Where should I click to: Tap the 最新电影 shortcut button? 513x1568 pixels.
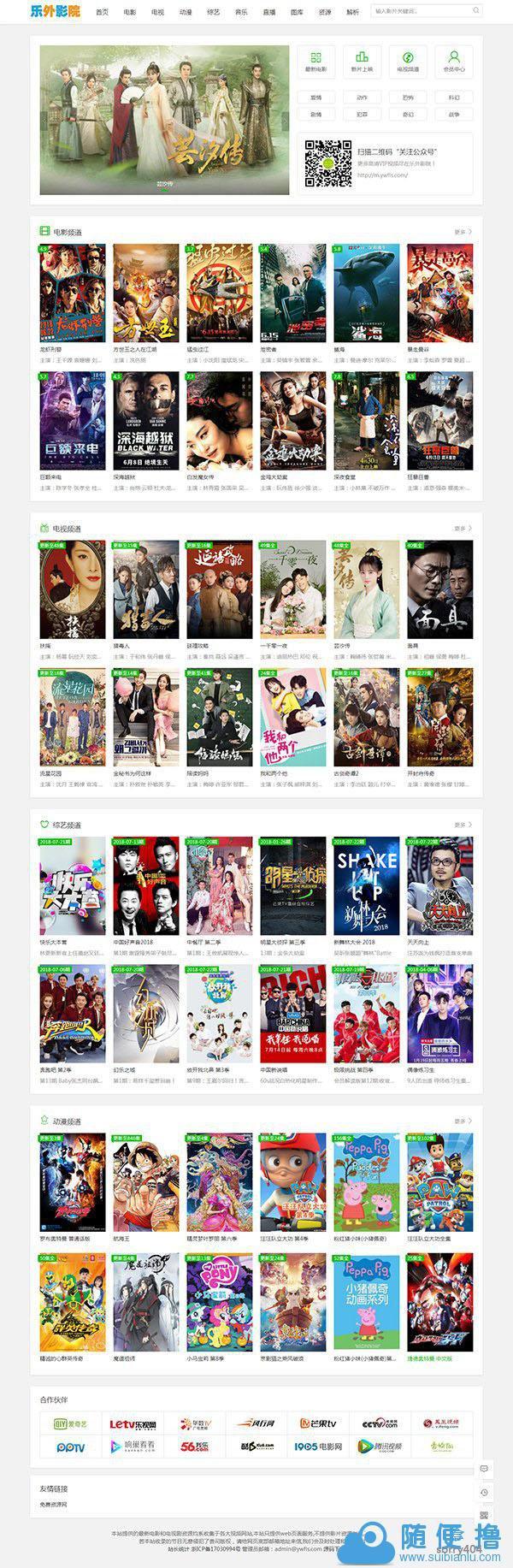315,62
